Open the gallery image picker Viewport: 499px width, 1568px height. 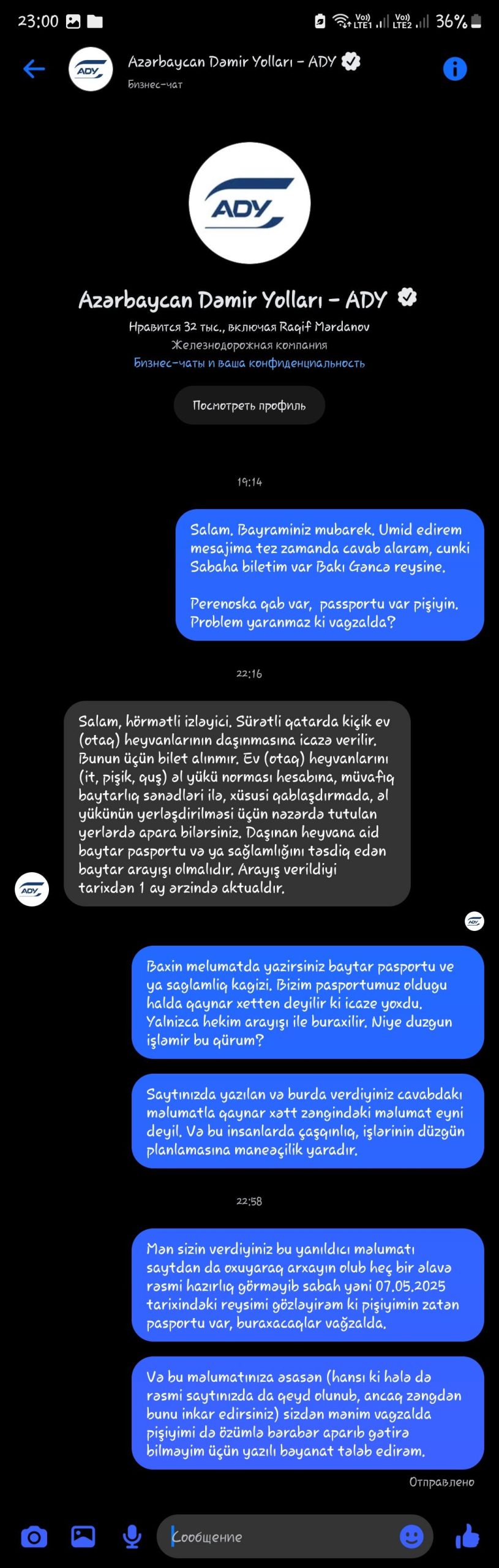[83, 1536]
